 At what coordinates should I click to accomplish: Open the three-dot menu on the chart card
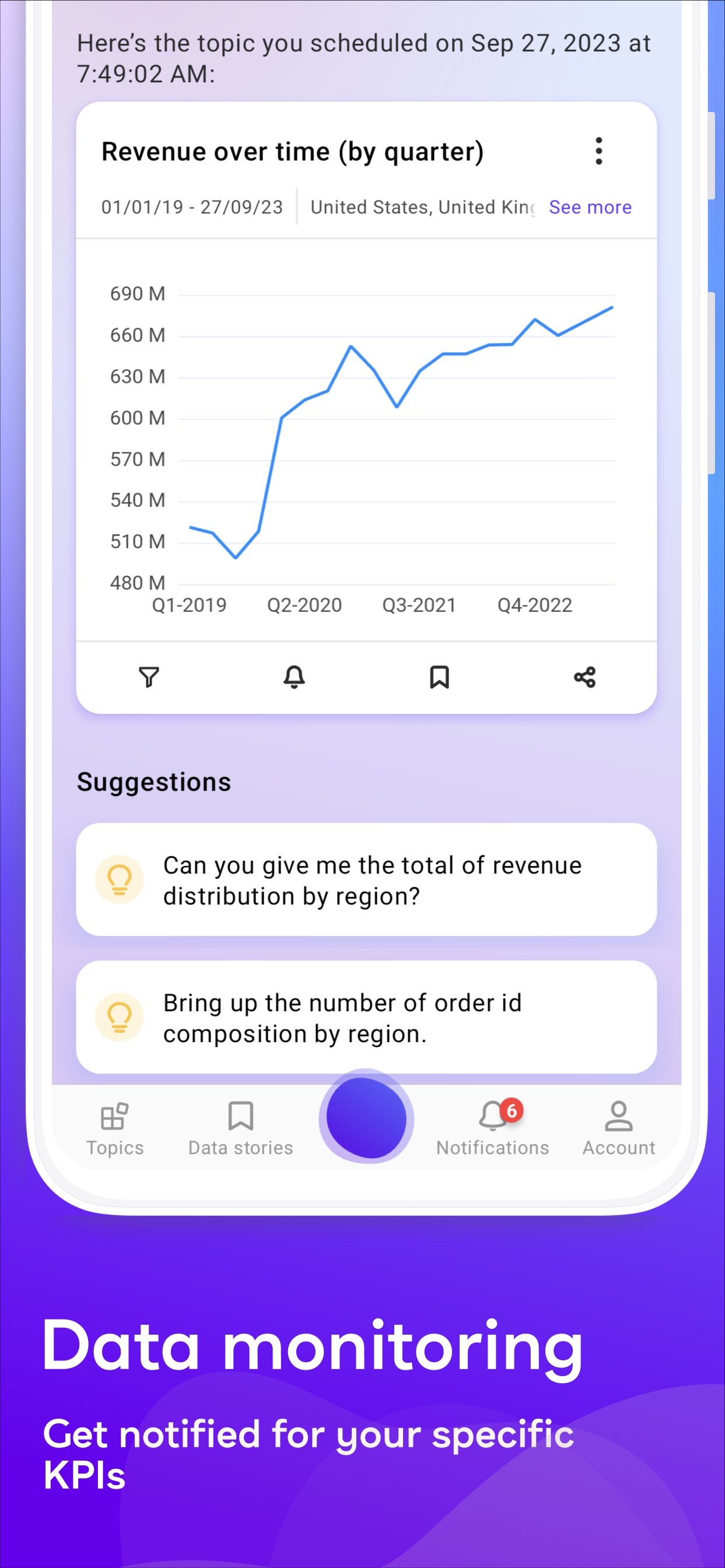point(599,151)
